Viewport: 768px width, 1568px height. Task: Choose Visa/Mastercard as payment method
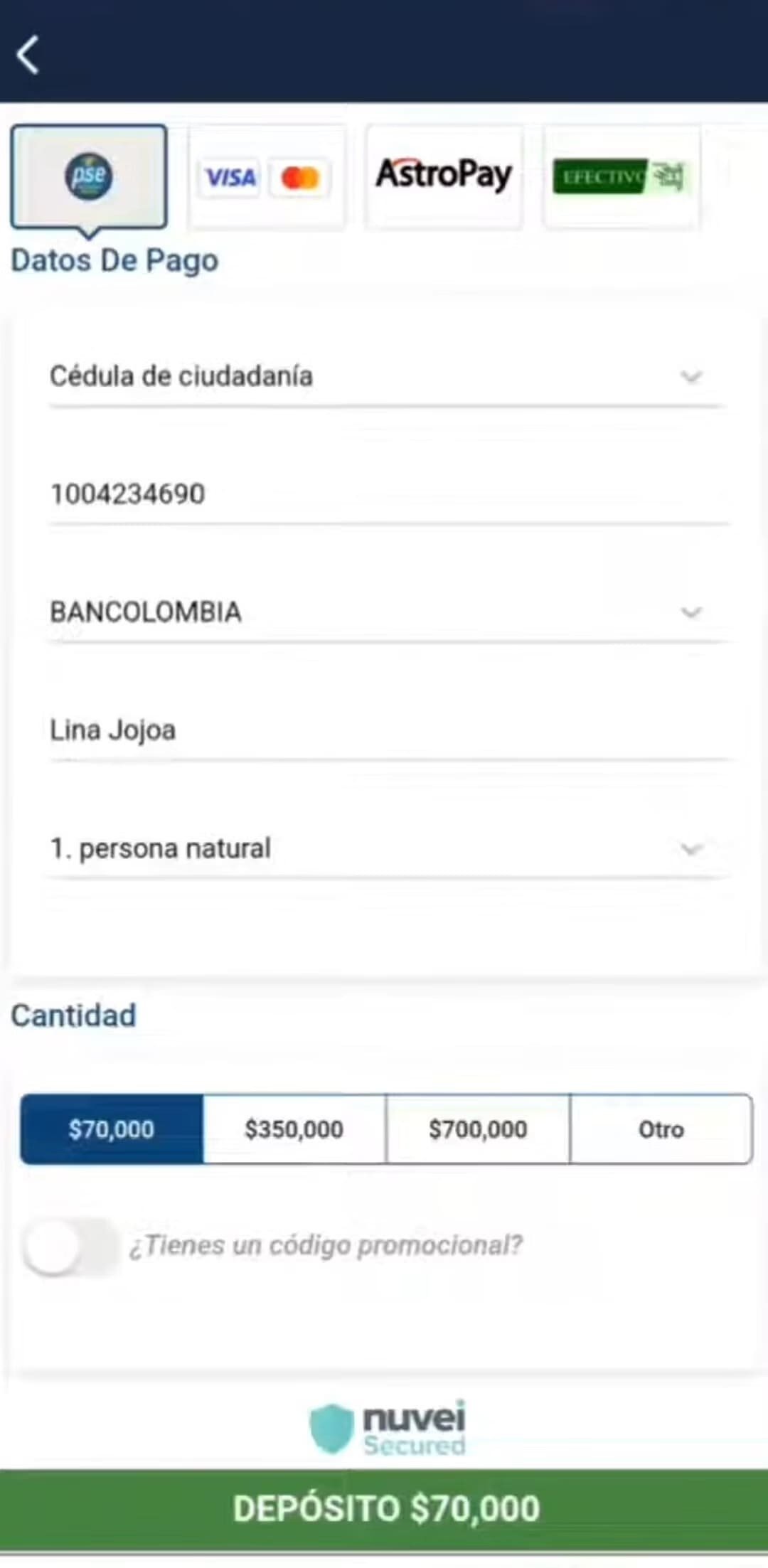(x=267, y=177)
